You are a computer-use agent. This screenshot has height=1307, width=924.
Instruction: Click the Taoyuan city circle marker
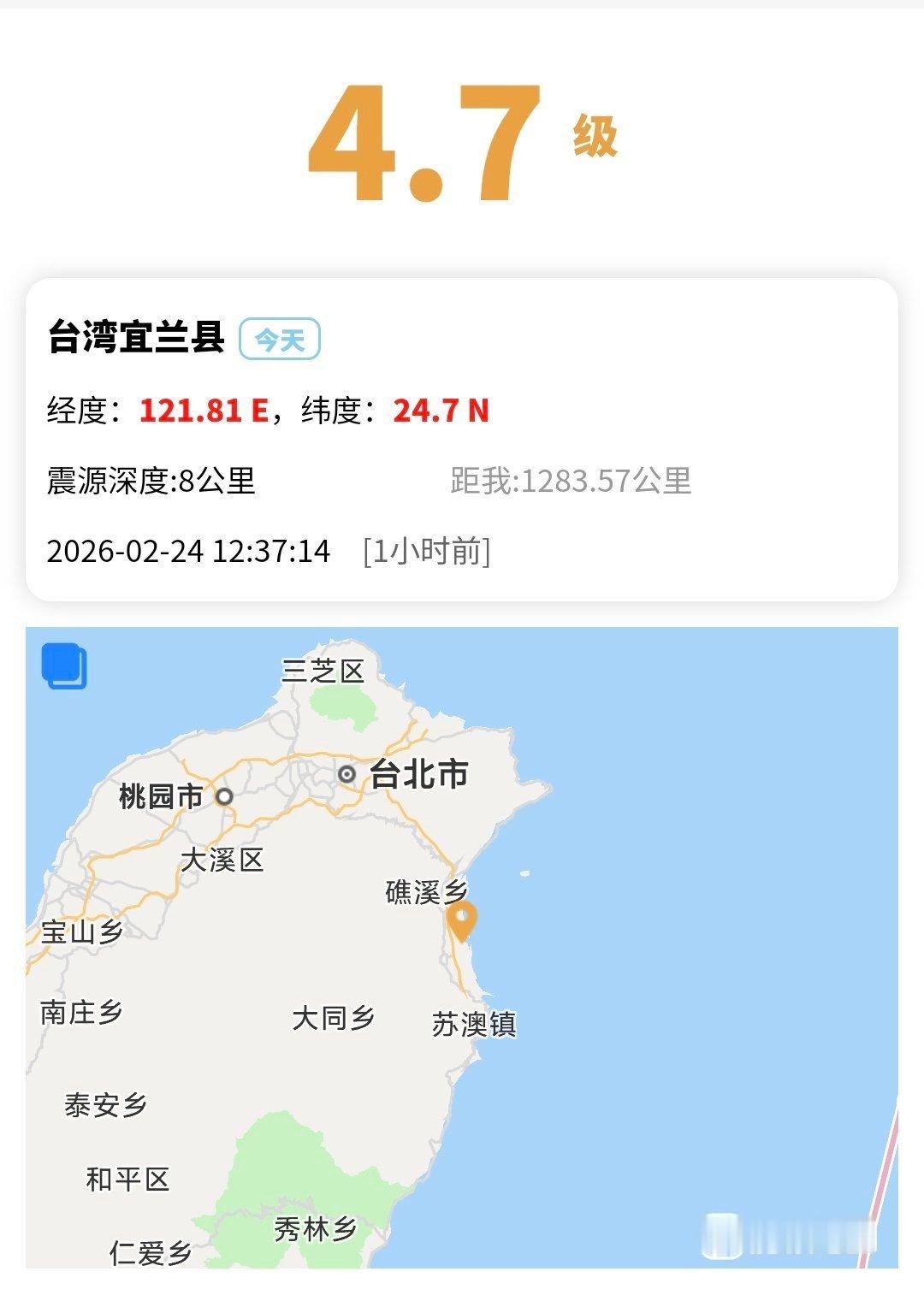(224, 797)
